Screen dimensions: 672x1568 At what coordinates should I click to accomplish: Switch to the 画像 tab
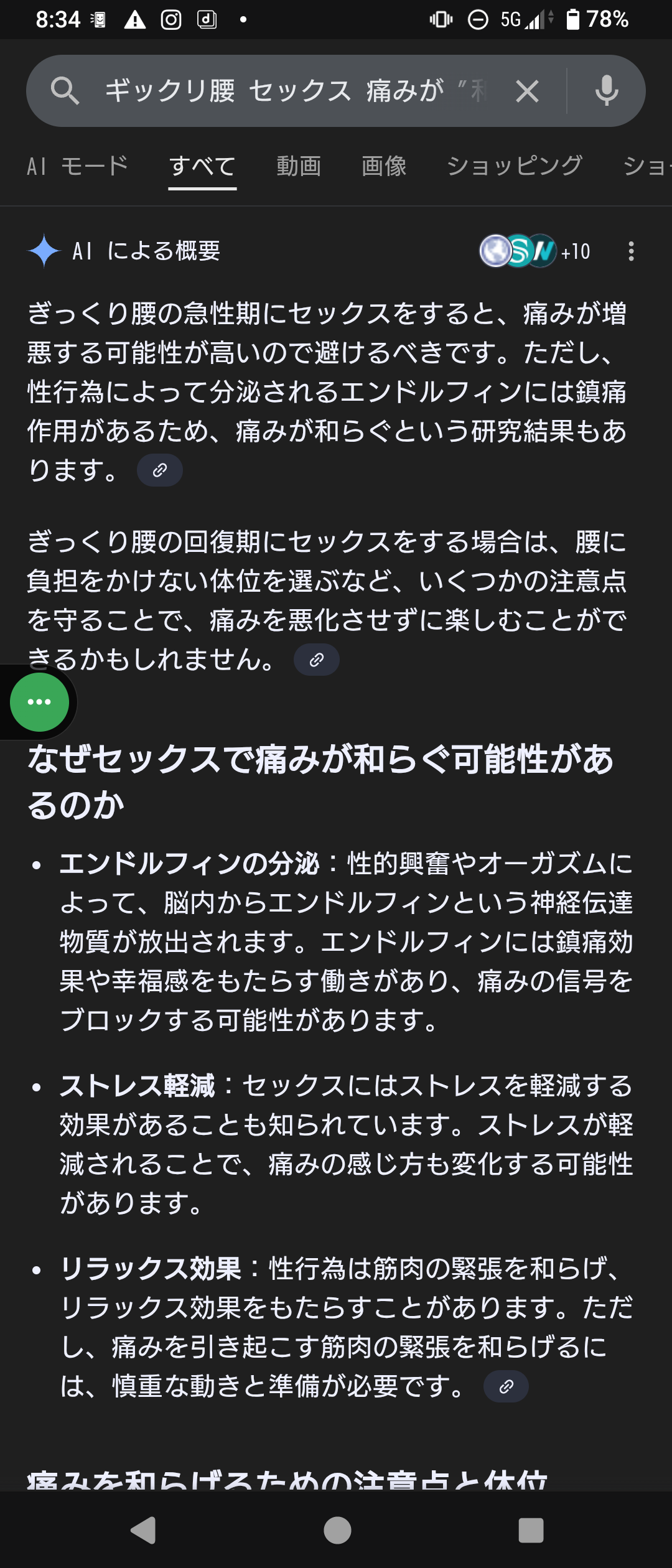tap(384, 166)
